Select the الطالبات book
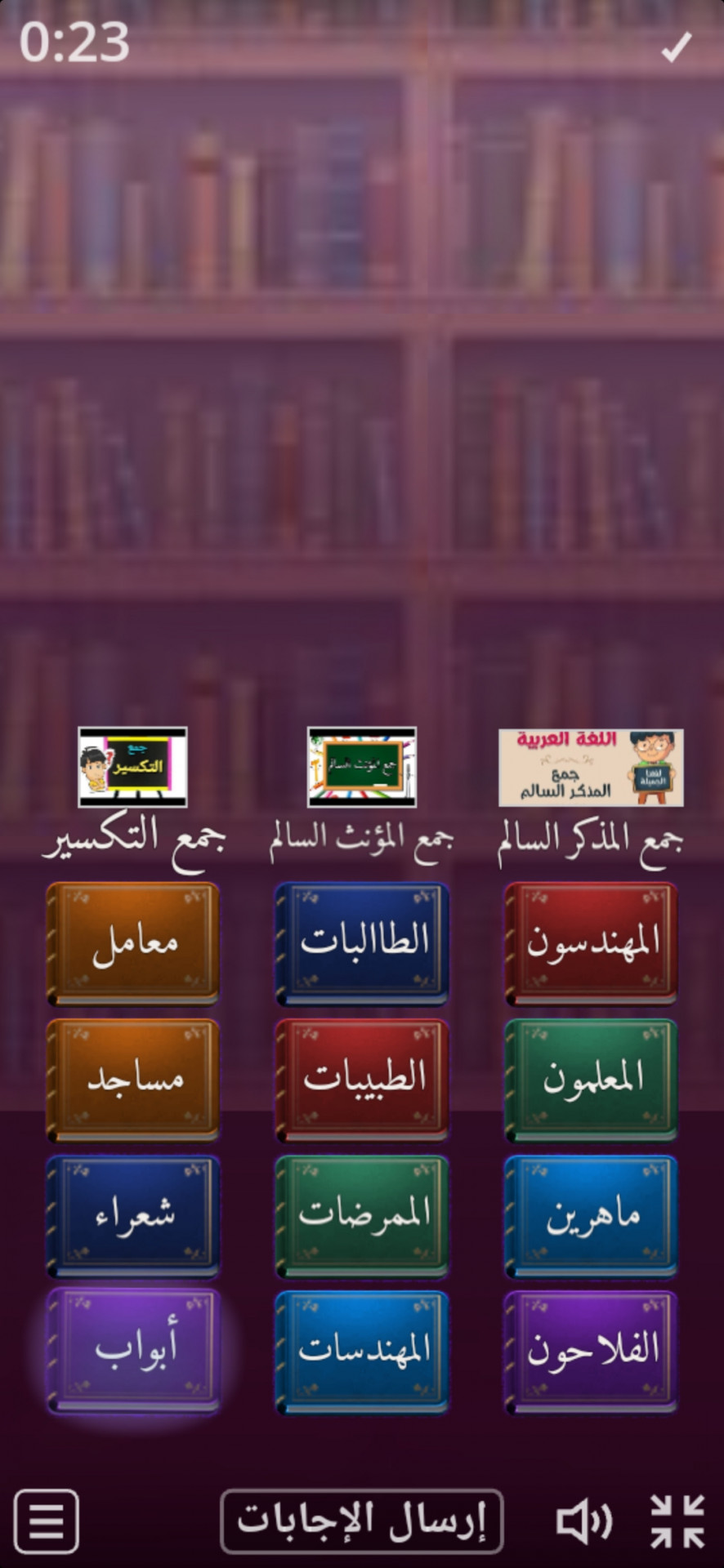Image resolution: width=724 pixels, height=1568 pixels. [x=362, y=943]
